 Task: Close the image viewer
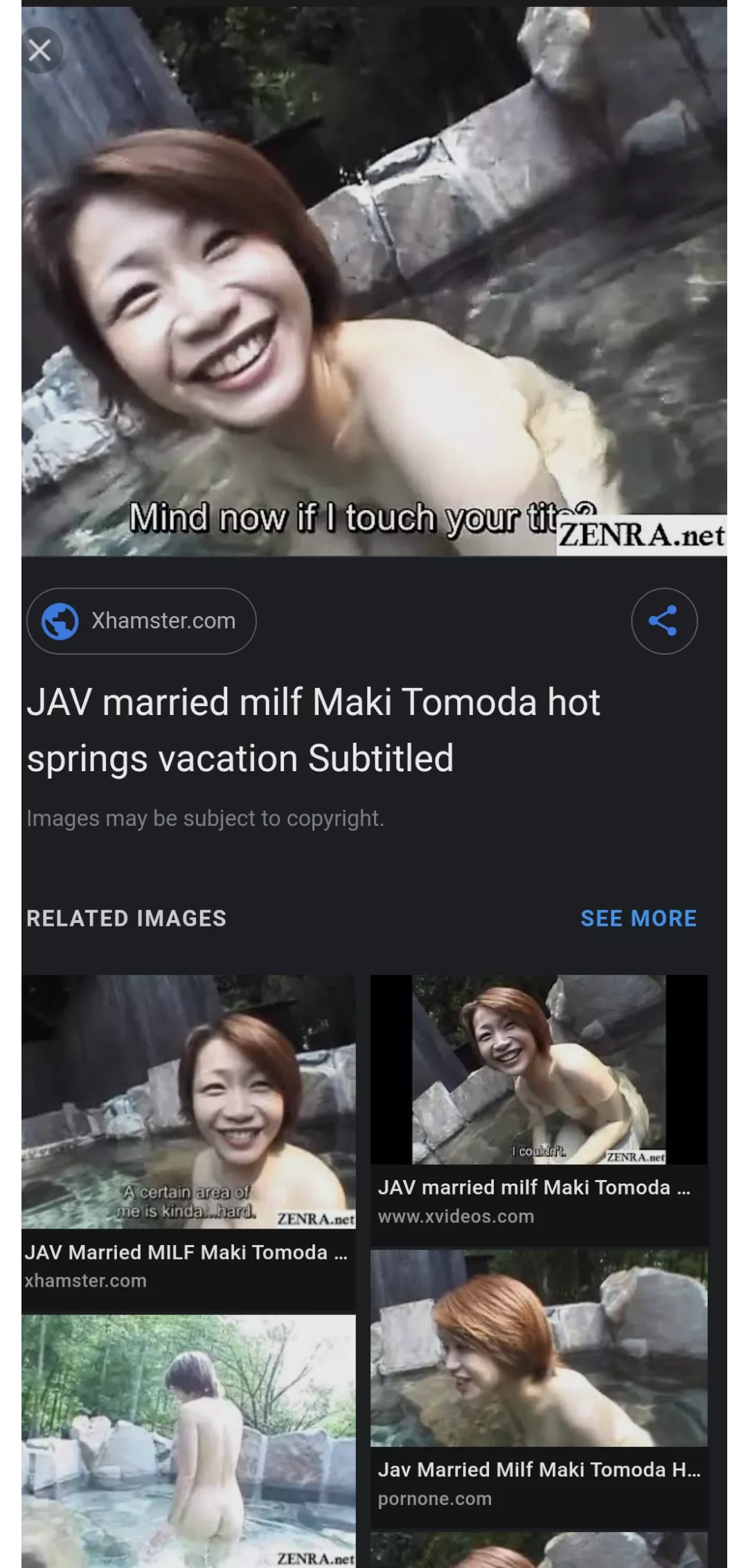(39, 51)
